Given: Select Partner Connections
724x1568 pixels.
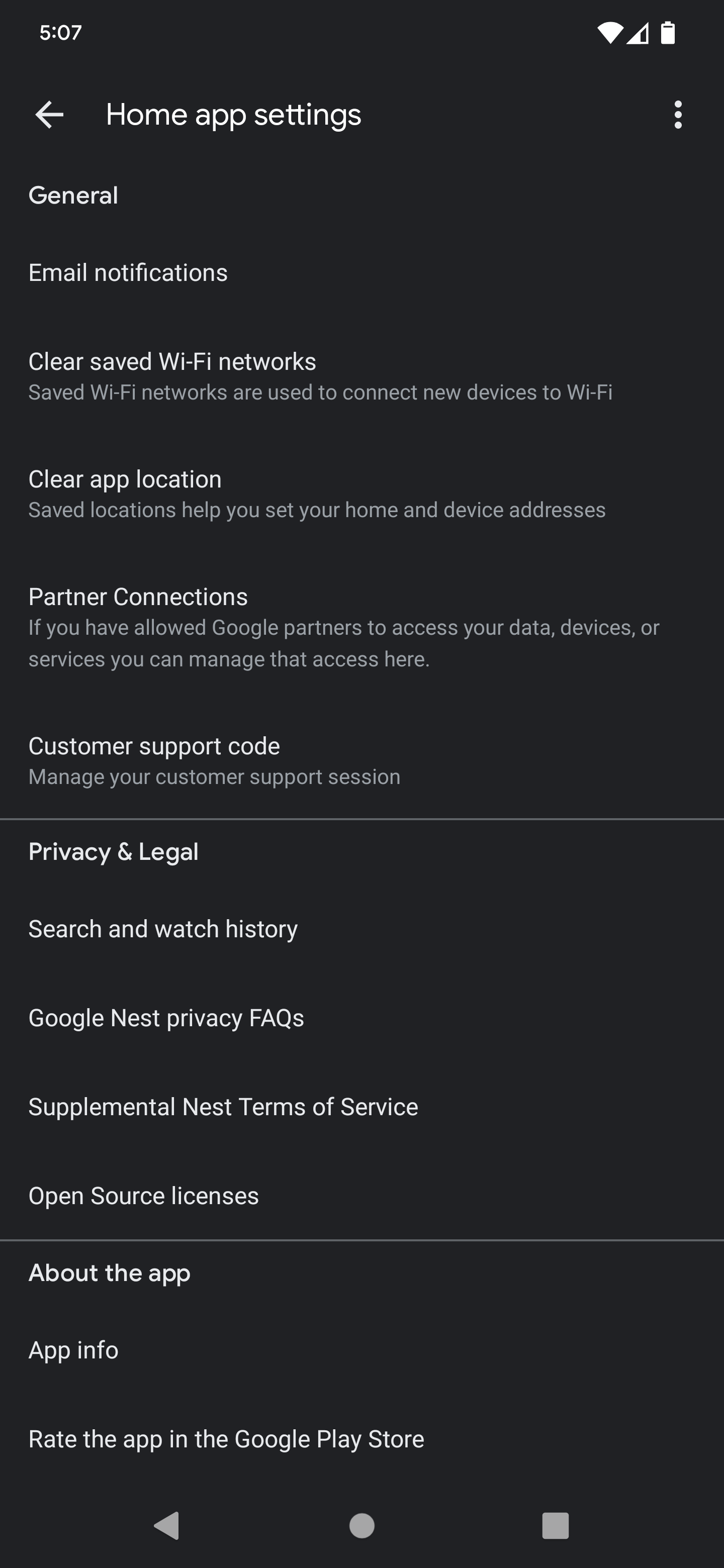Looking at the screenshot, I should click(138, 597).
